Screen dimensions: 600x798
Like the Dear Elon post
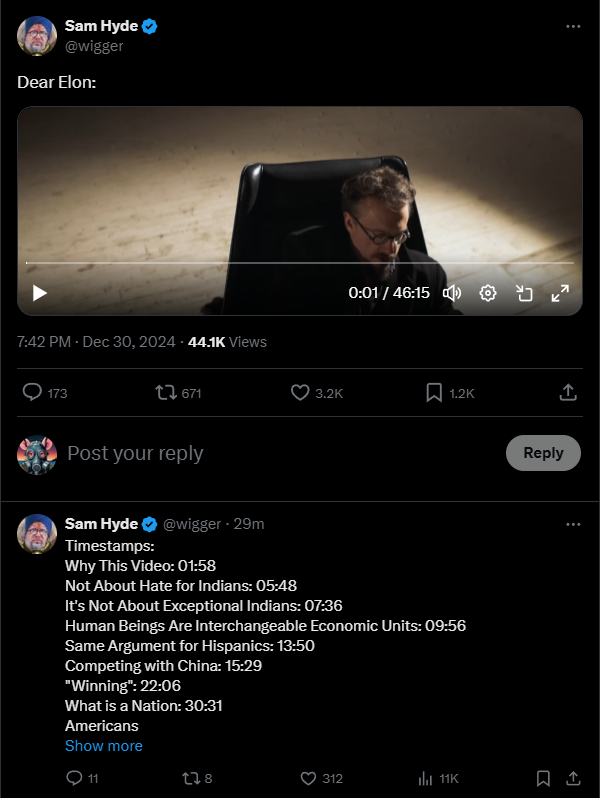pyautogui.click(x=317, y=393)
